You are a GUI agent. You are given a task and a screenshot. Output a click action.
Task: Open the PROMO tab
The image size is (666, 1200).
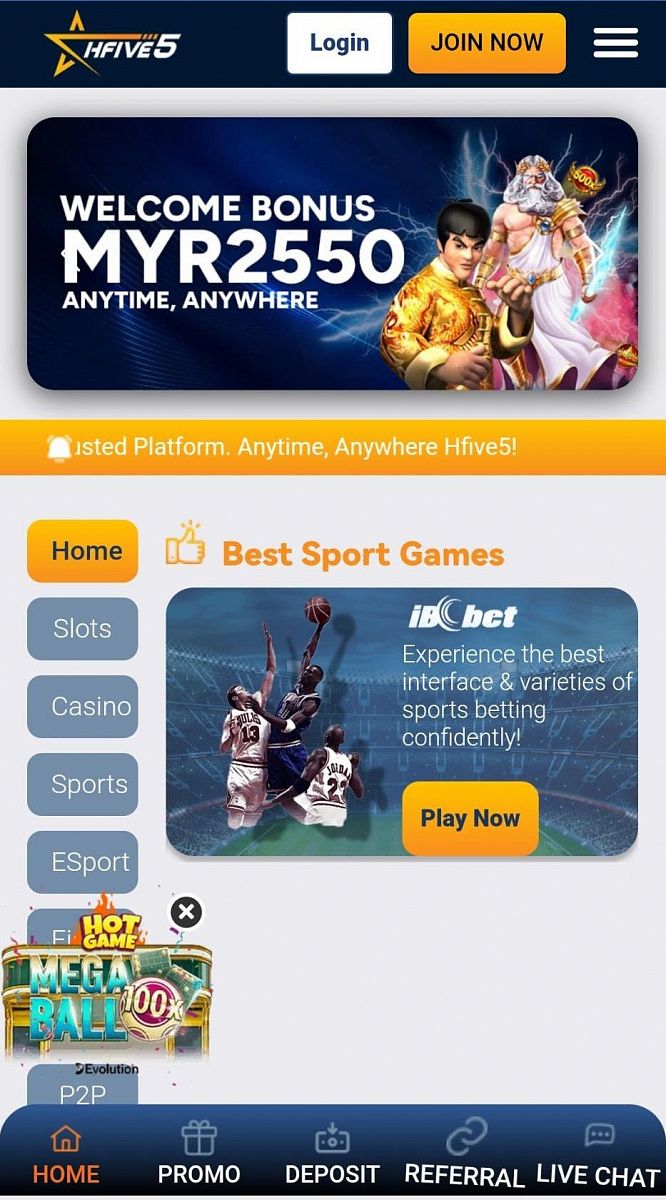[199, 1155]
